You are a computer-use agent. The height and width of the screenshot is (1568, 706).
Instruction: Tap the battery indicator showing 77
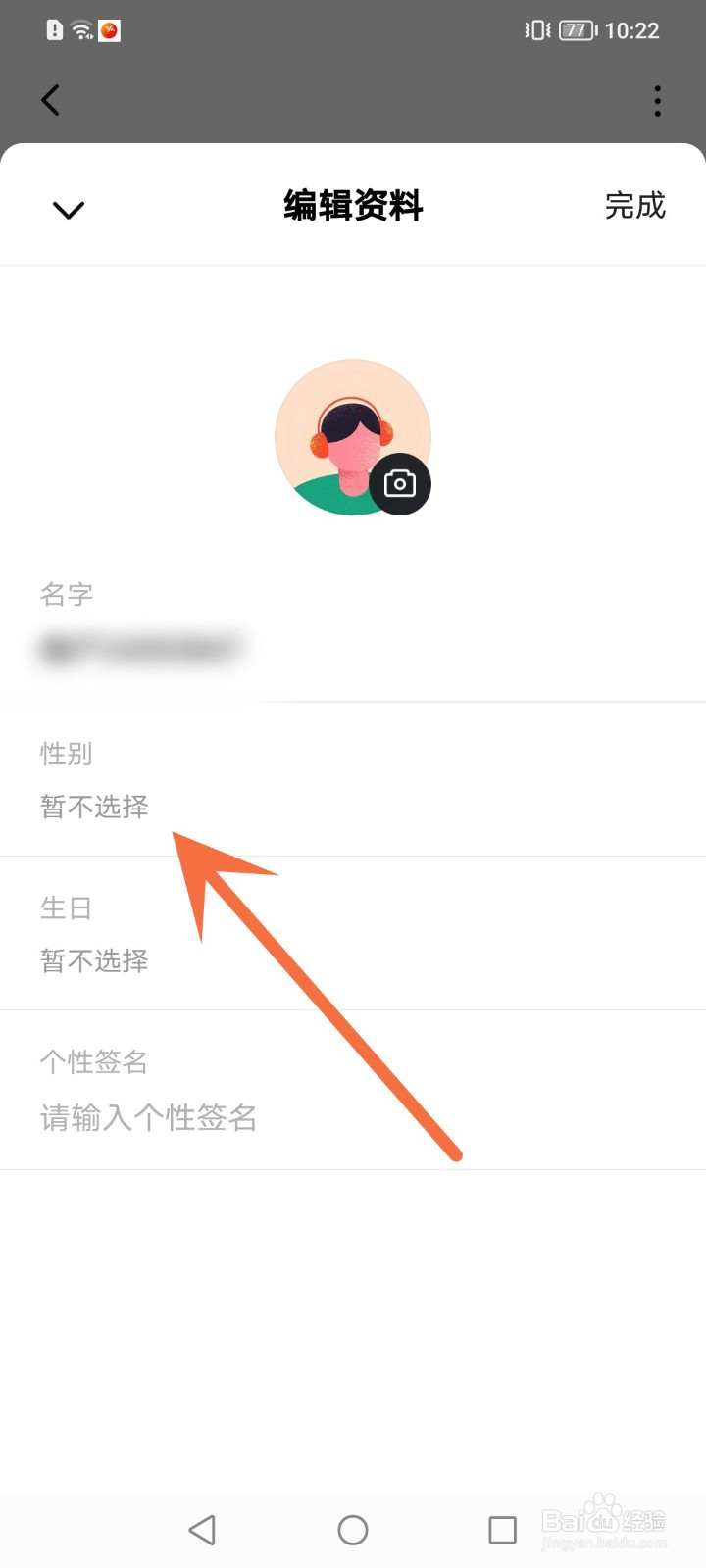[x=575, y=30]
